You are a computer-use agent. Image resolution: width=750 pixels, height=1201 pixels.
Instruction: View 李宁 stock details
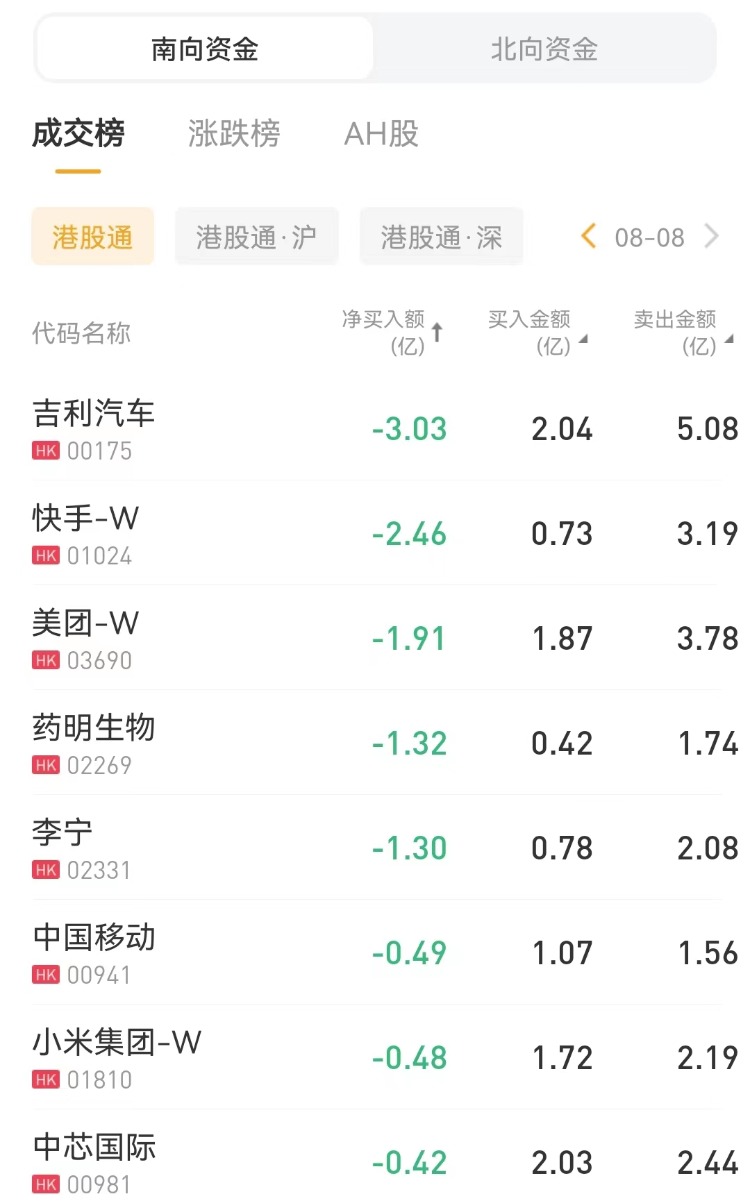(x=63, y=848)
